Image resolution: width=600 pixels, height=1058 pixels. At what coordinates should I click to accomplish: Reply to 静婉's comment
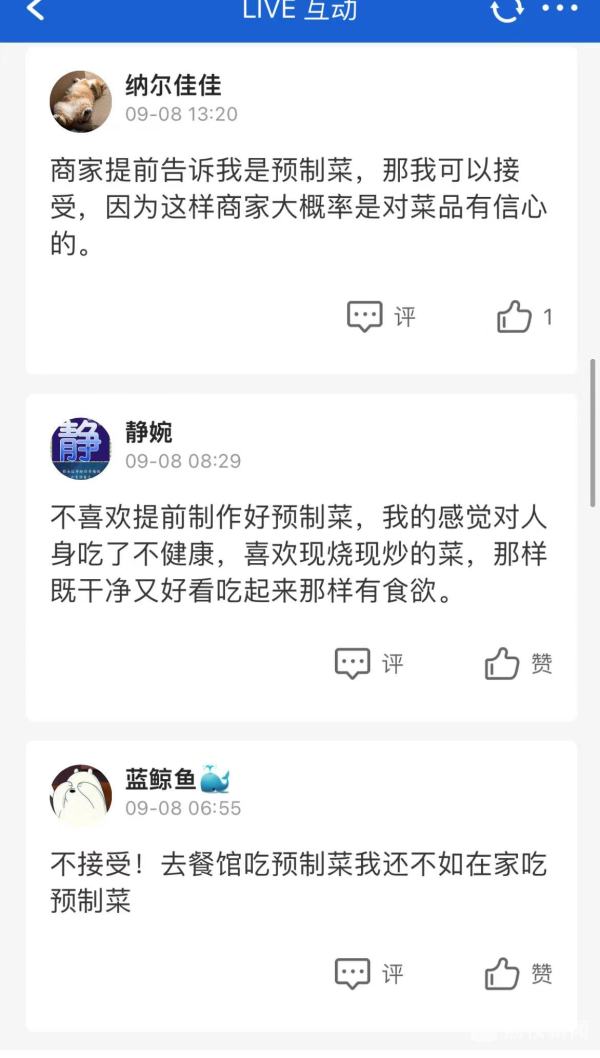pos(368,663)
